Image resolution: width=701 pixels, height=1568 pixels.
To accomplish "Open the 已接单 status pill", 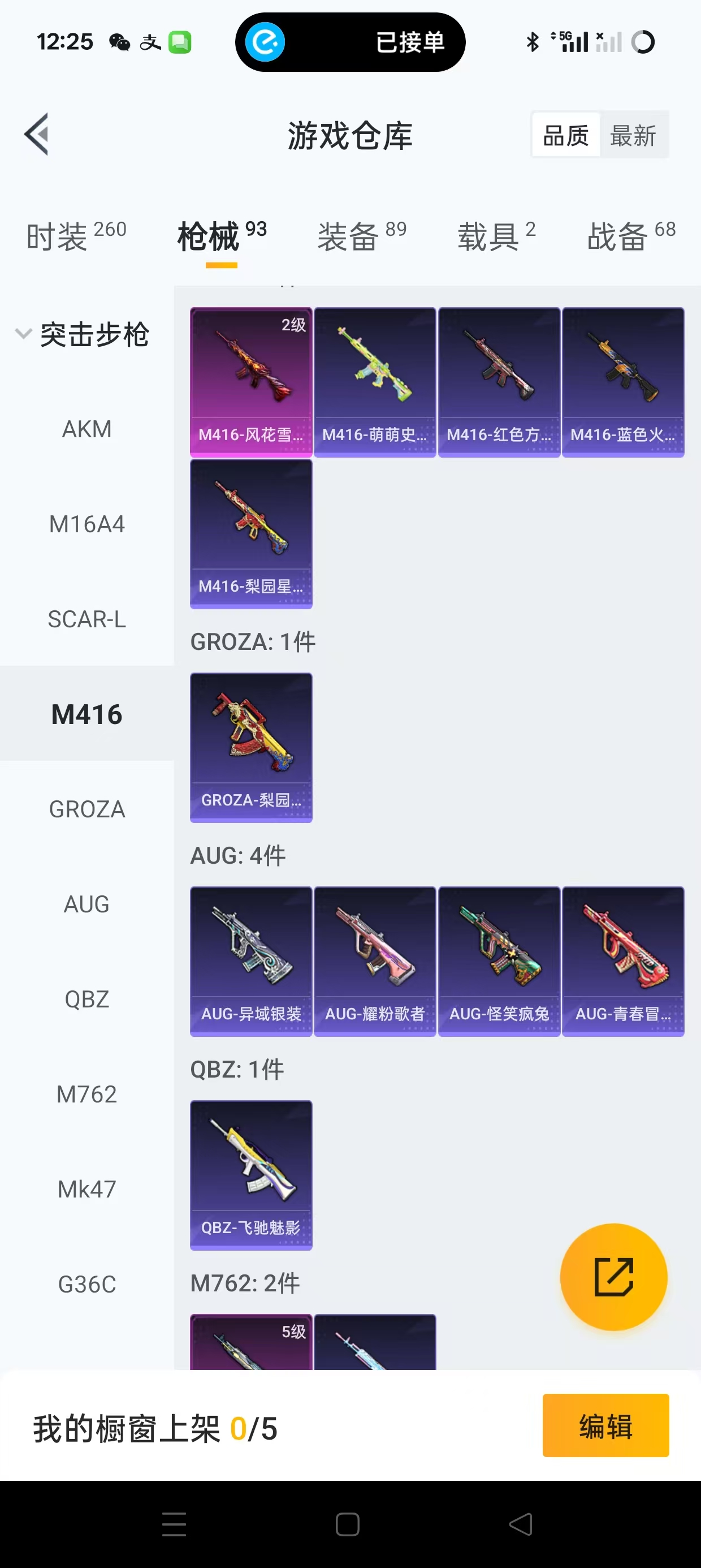I will [x=350, y=42].
